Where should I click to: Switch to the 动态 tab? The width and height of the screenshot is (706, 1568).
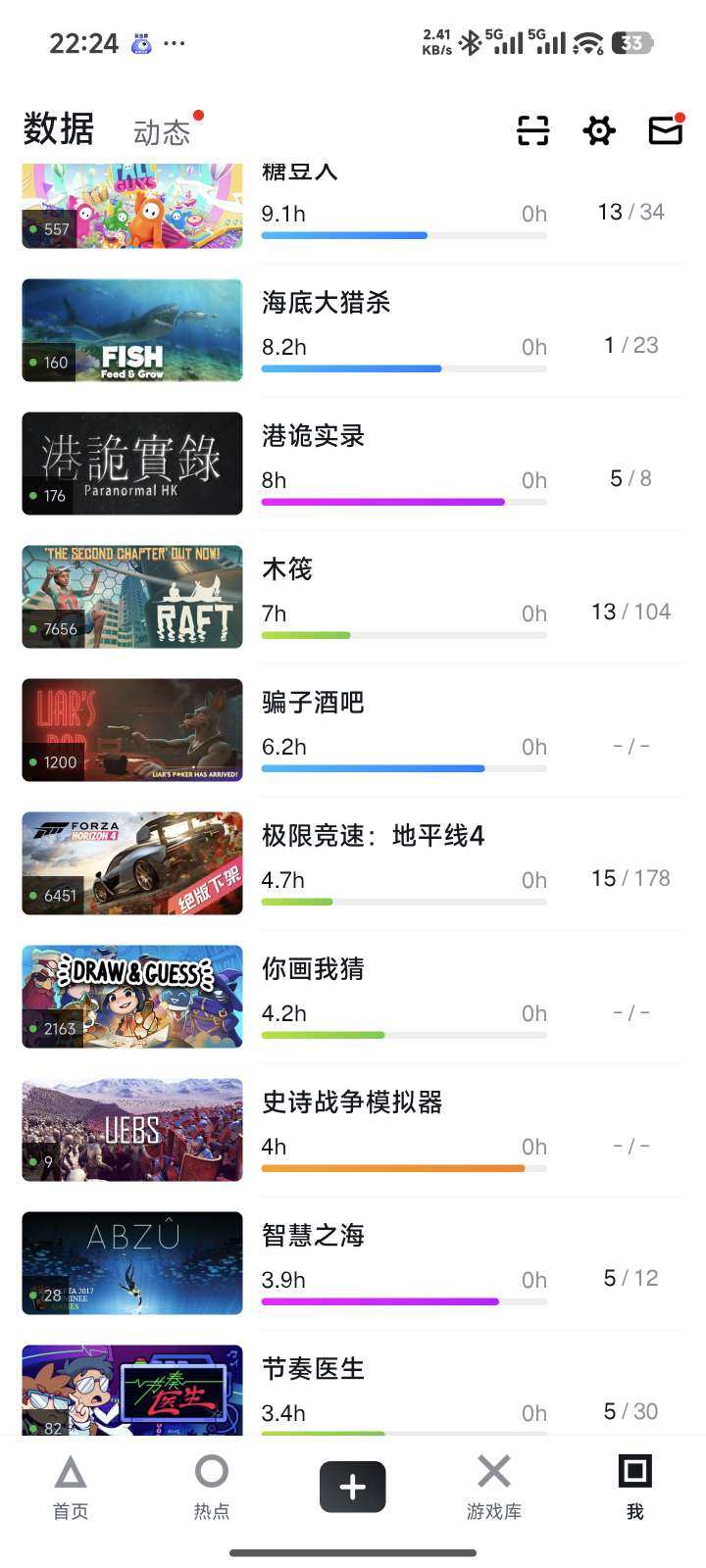(162, 129)
